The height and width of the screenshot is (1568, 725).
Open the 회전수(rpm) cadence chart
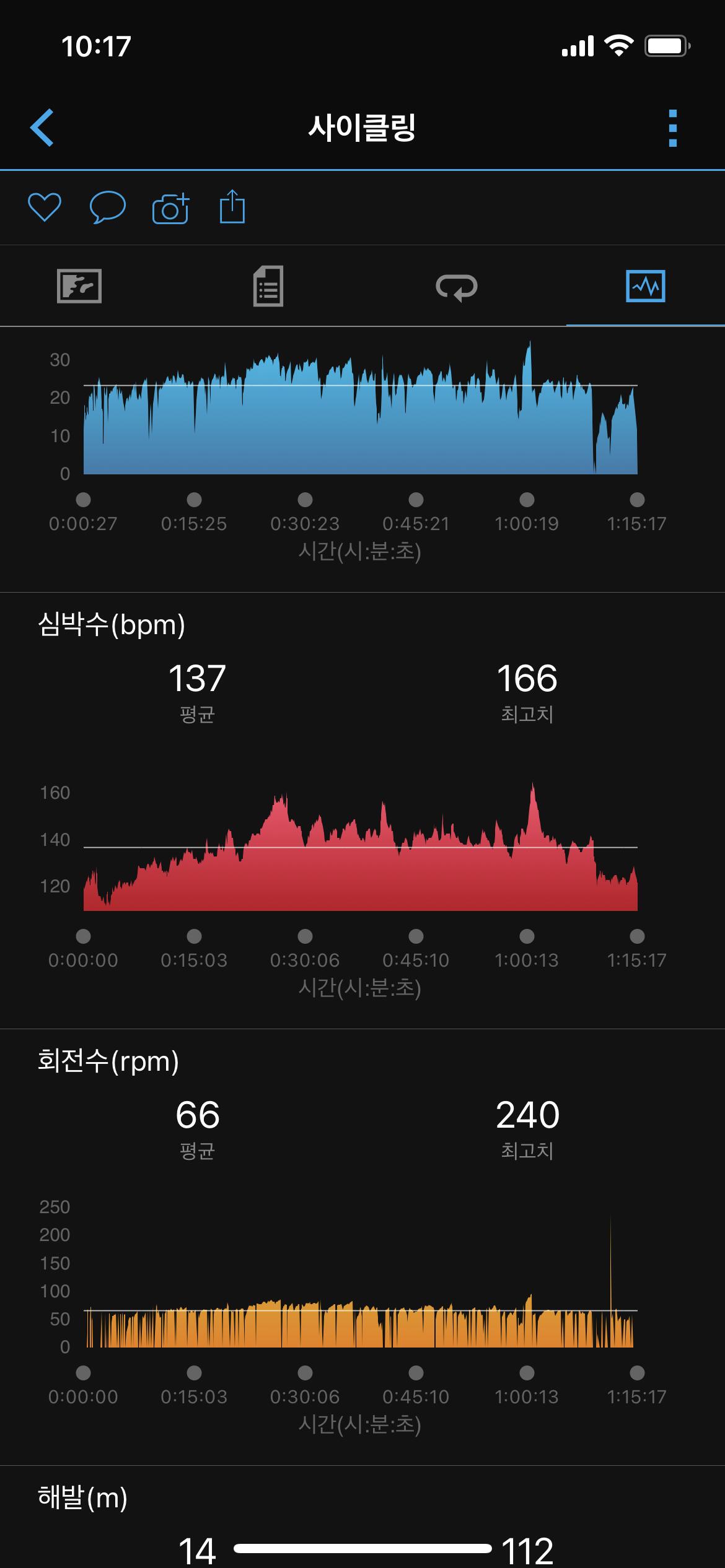pyautogui.click(x=361, y=1282)
